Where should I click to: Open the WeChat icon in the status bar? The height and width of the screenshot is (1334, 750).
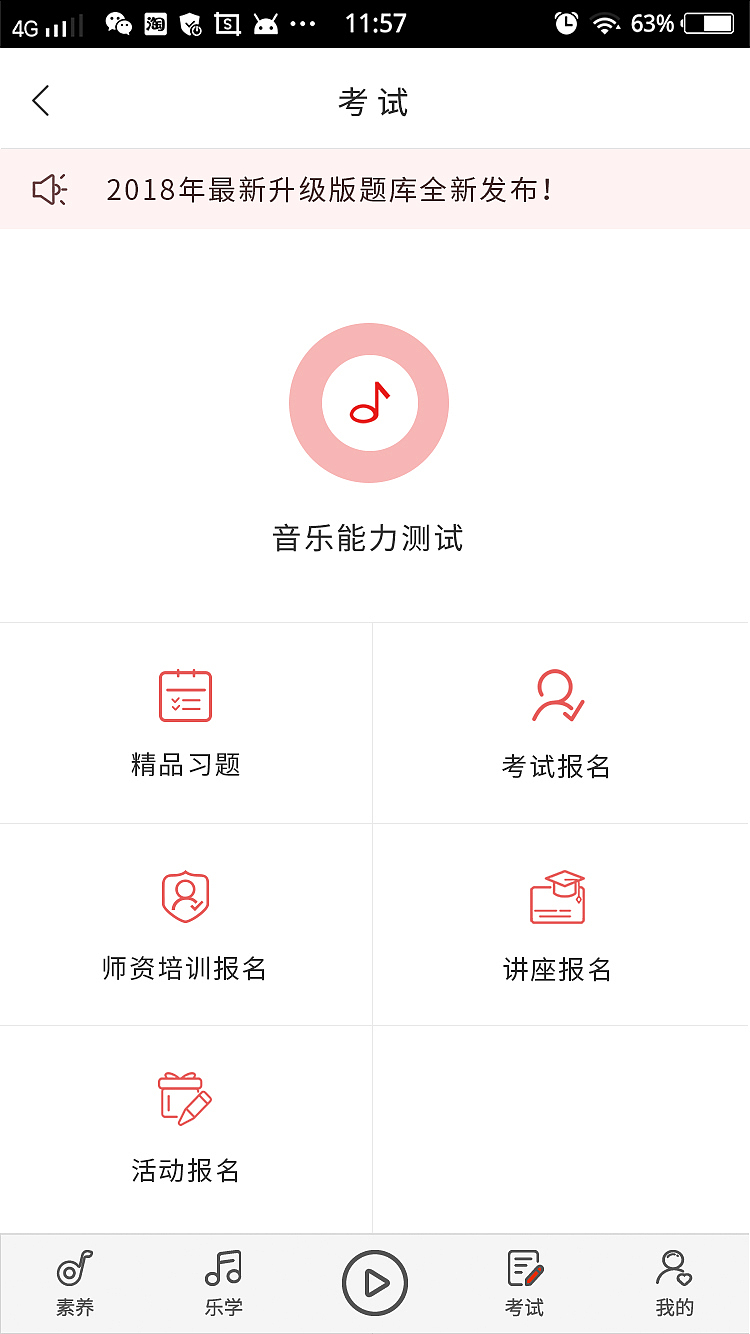pyautogui.click(x=118, y=23)
